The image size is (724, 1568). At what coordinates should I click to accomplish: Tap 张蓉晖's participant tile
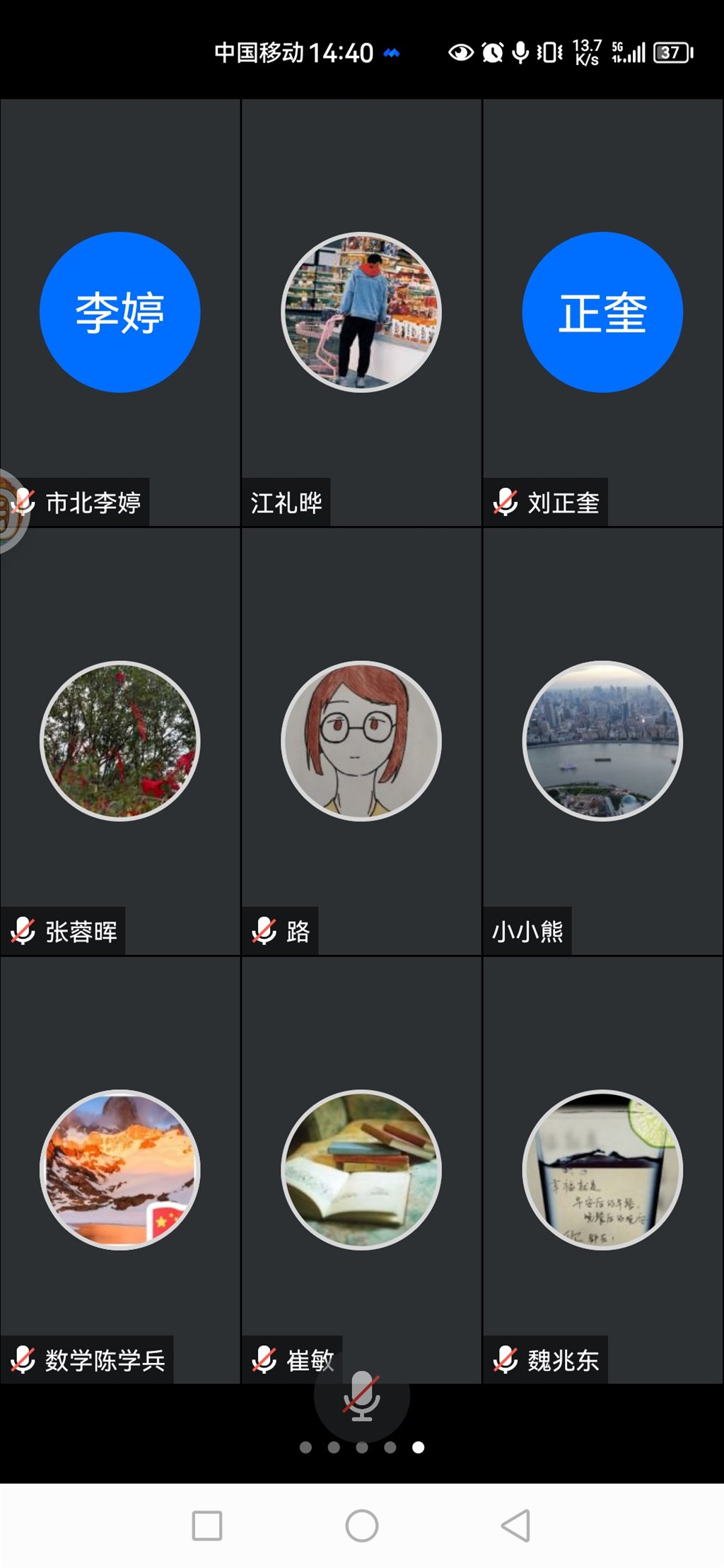[120, 741]
